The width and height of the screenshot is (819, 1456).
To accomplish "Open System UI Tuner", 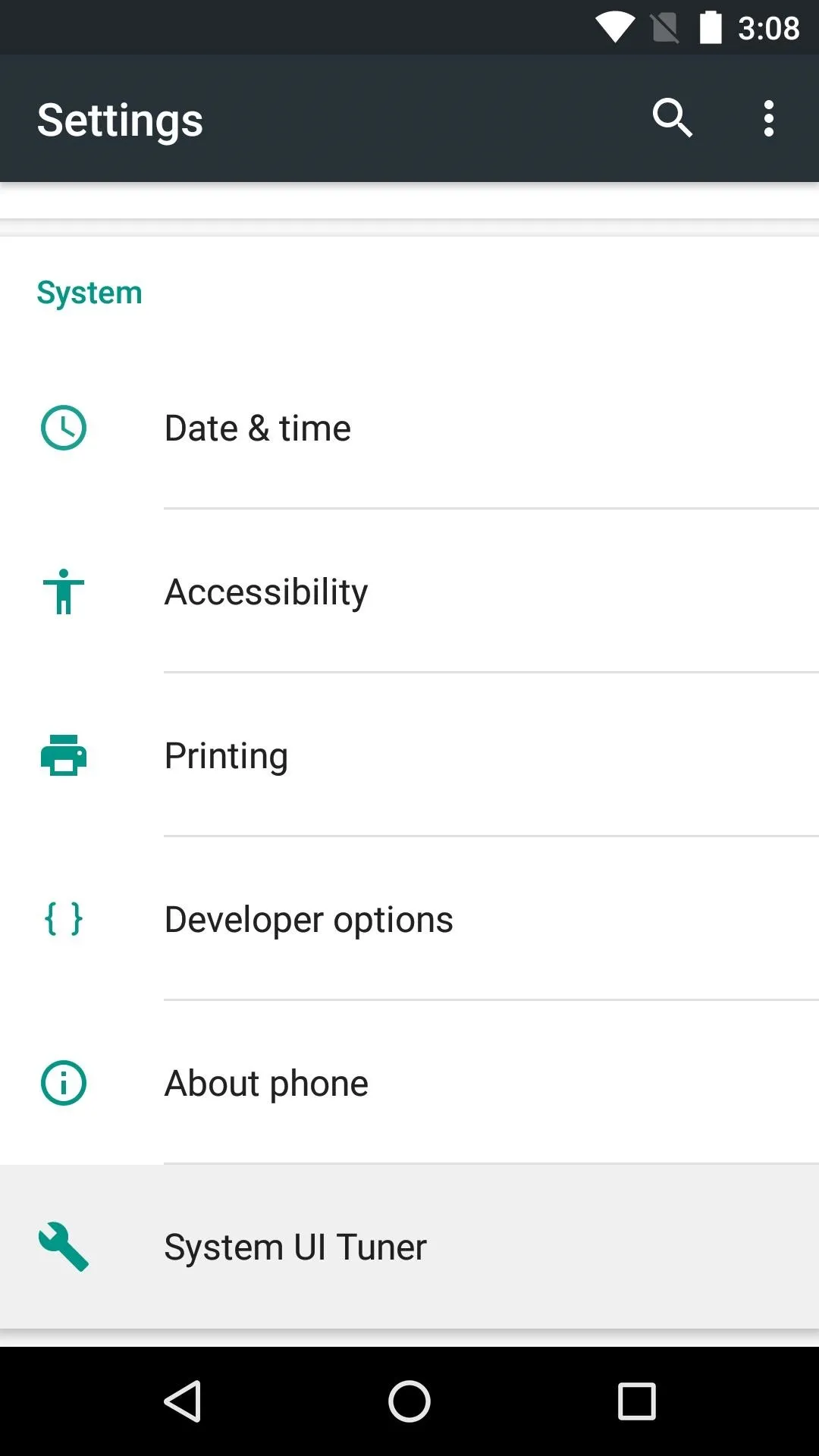I will click(409, 1247).
